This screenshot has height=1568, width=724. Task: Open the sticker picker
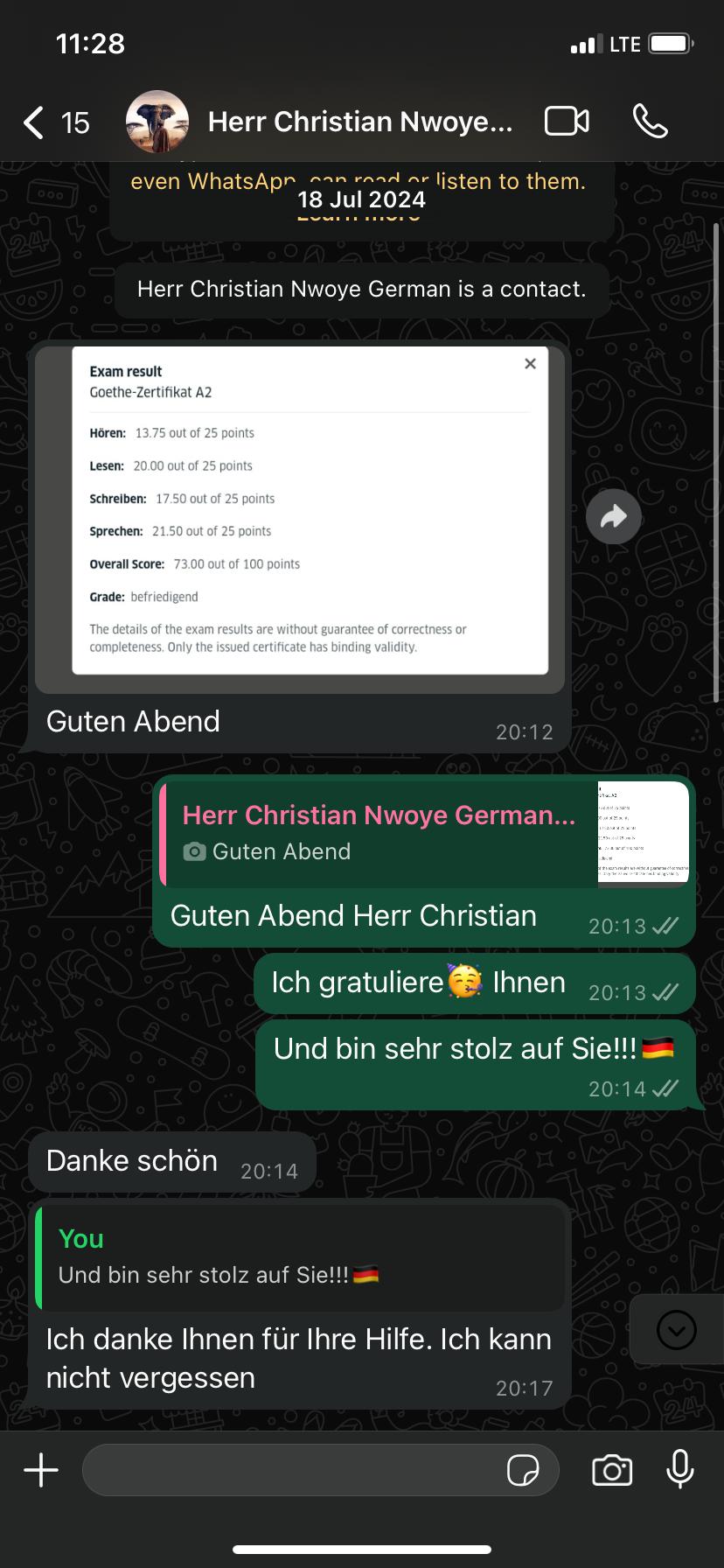pyautogui.click(x=523, y=1470)
